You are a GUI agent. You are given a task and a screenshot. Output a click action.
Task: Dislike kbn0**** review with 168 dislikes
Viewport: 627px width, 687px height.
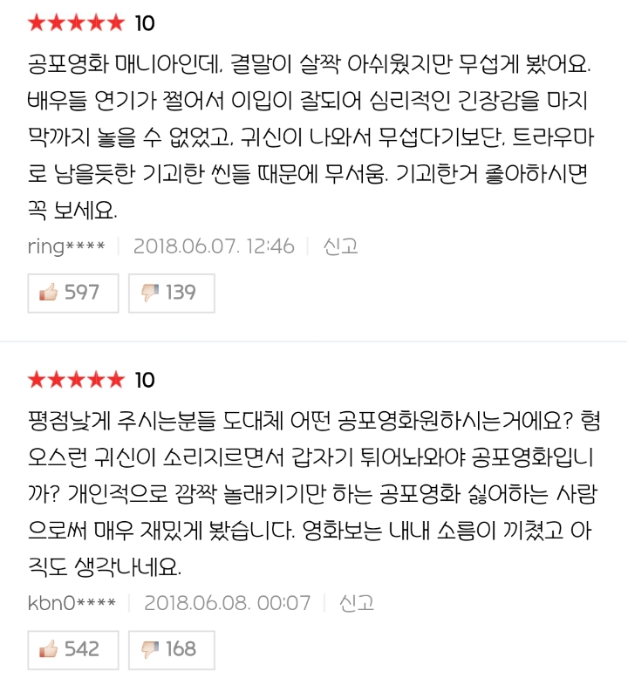[x=170, y=649]
